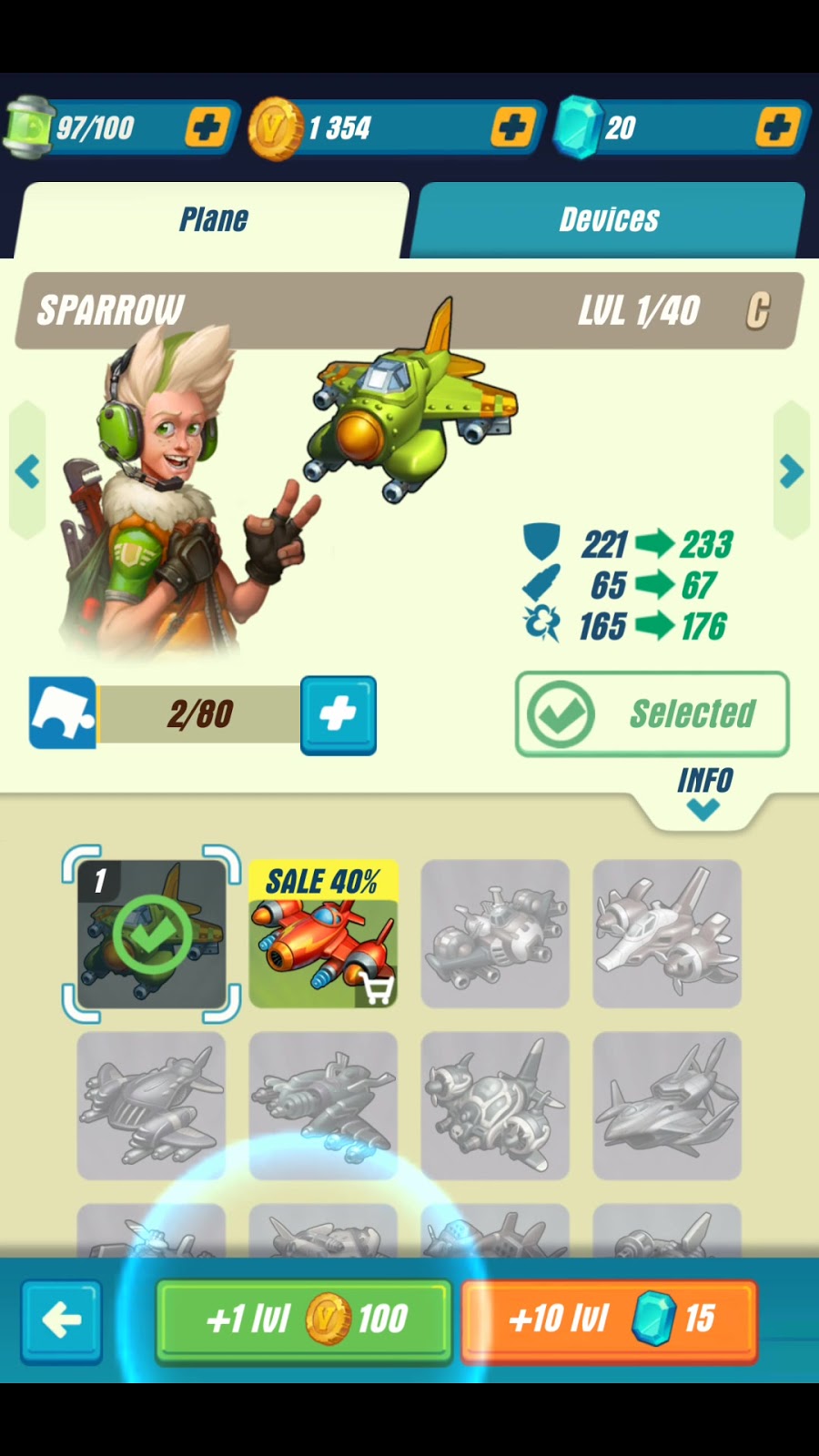Add more blue gems
This screenshot has width=819, height=1456.
(x=777, y=127)
